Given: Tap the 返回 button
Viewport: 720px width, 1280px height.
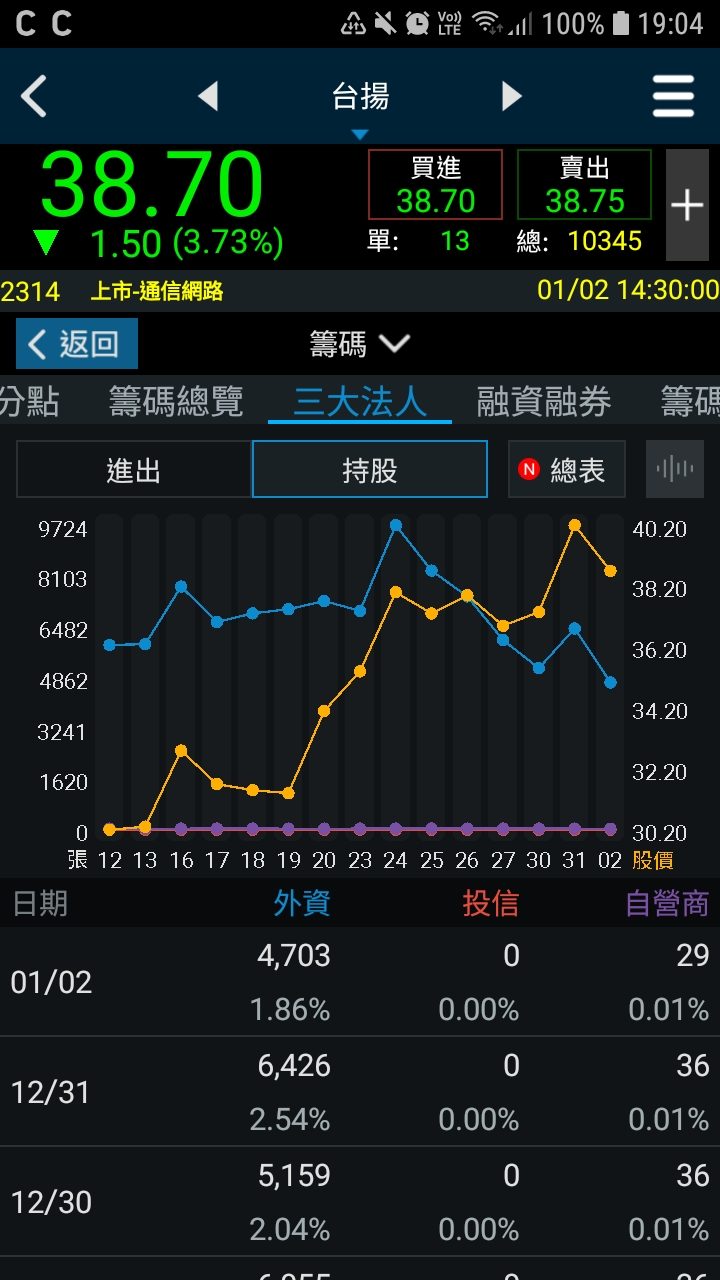Looking at the screenshot, I should (77, 344).
